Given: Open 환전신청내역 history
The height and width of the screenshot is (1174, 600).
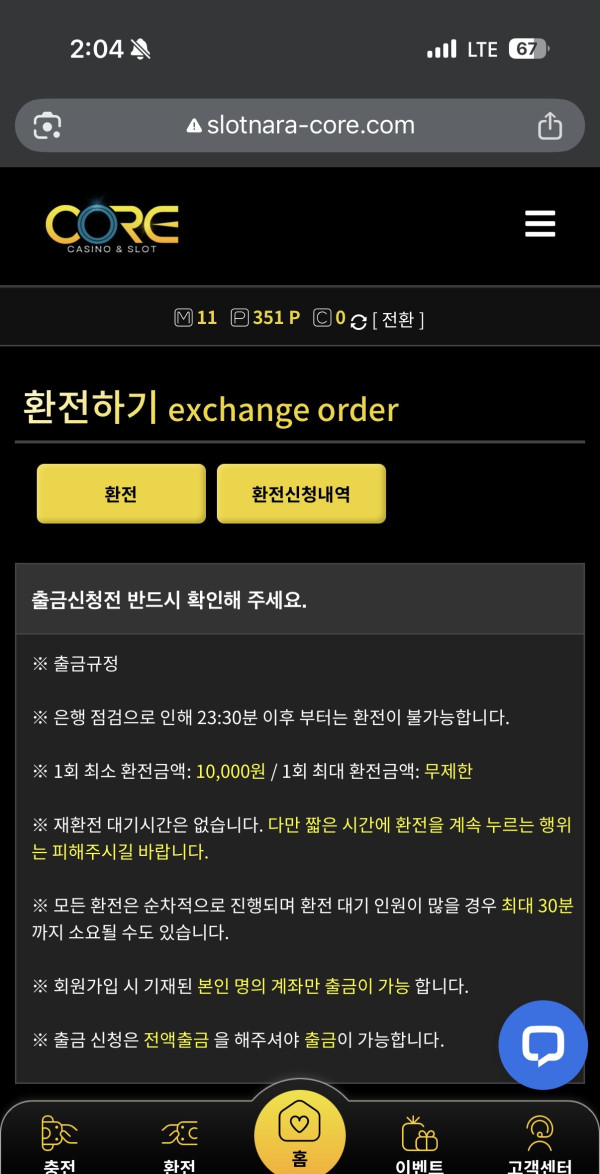Looking at the screenshot, I should (x=301, y=494).
